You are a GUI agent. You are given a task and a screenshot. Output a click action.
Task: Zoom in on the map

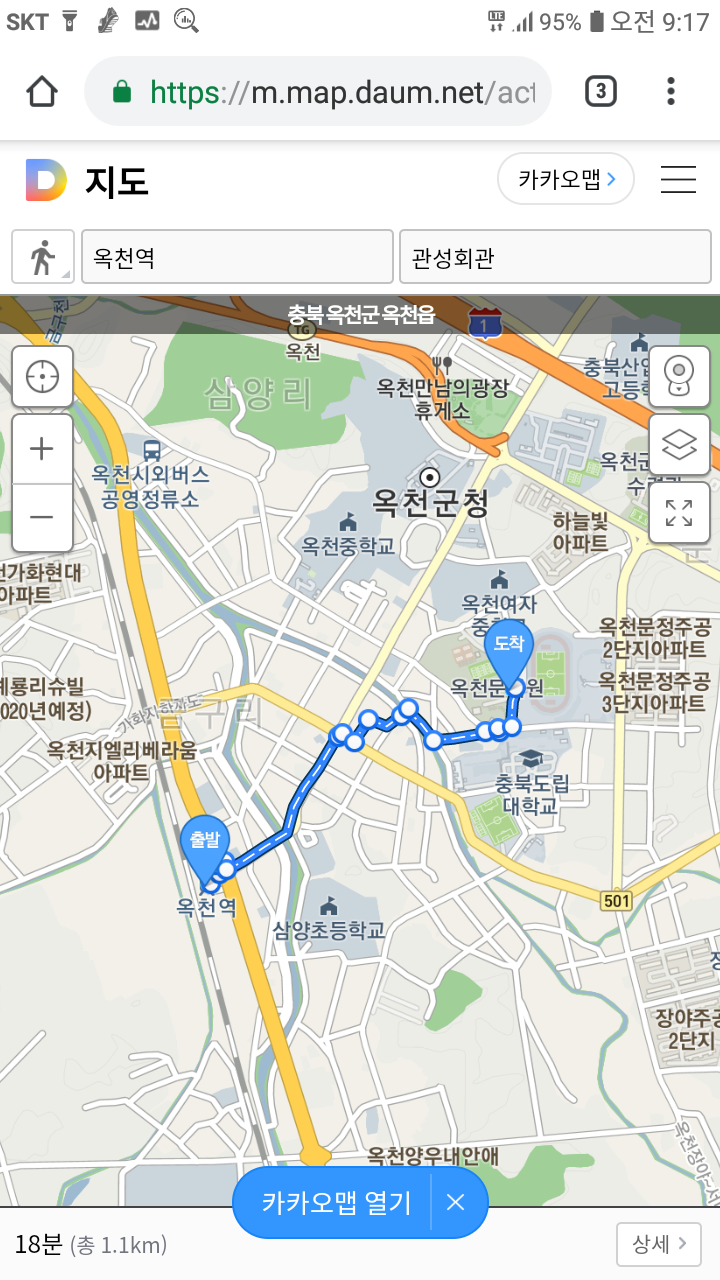(42, 449)
